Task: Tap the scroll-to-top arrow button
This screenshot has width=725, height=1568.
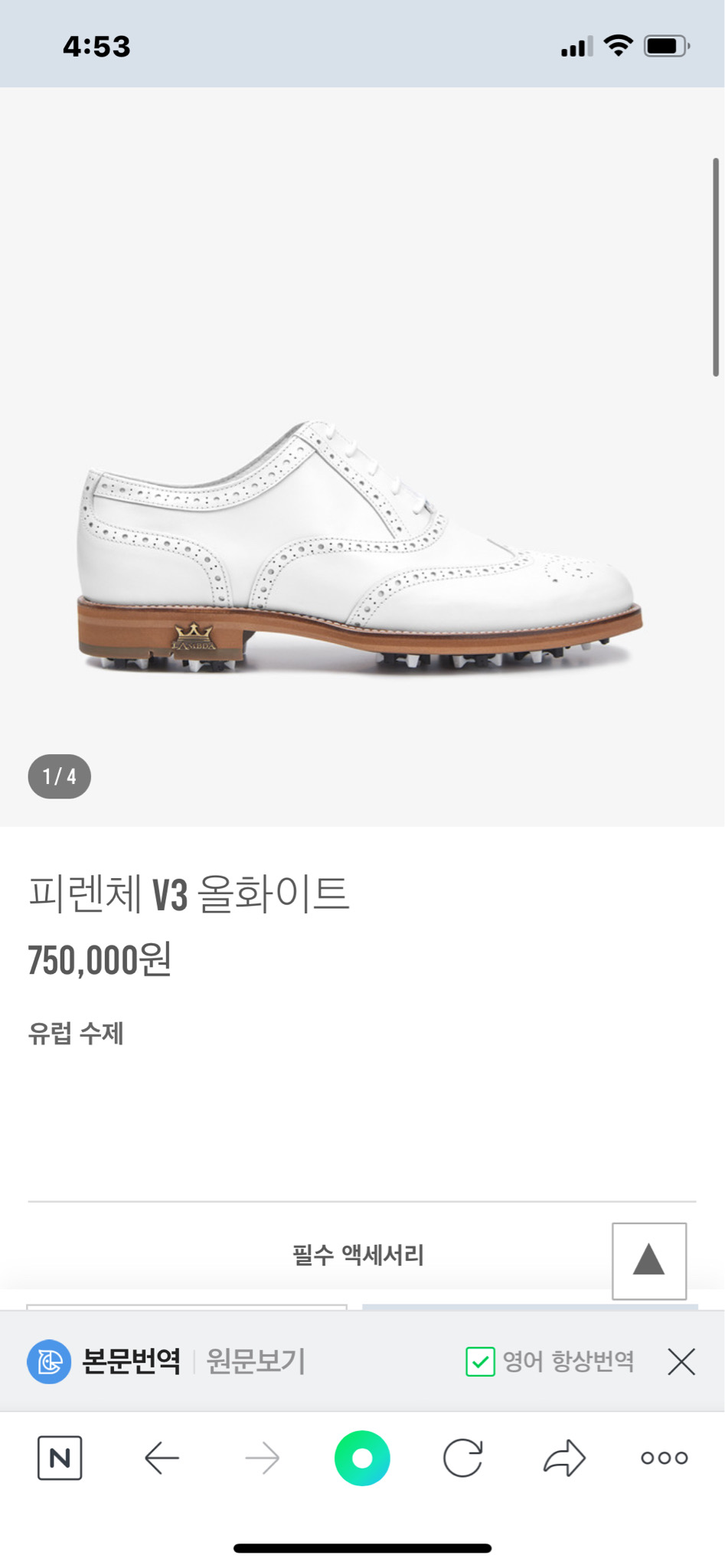Action: tap(648, 1260)
